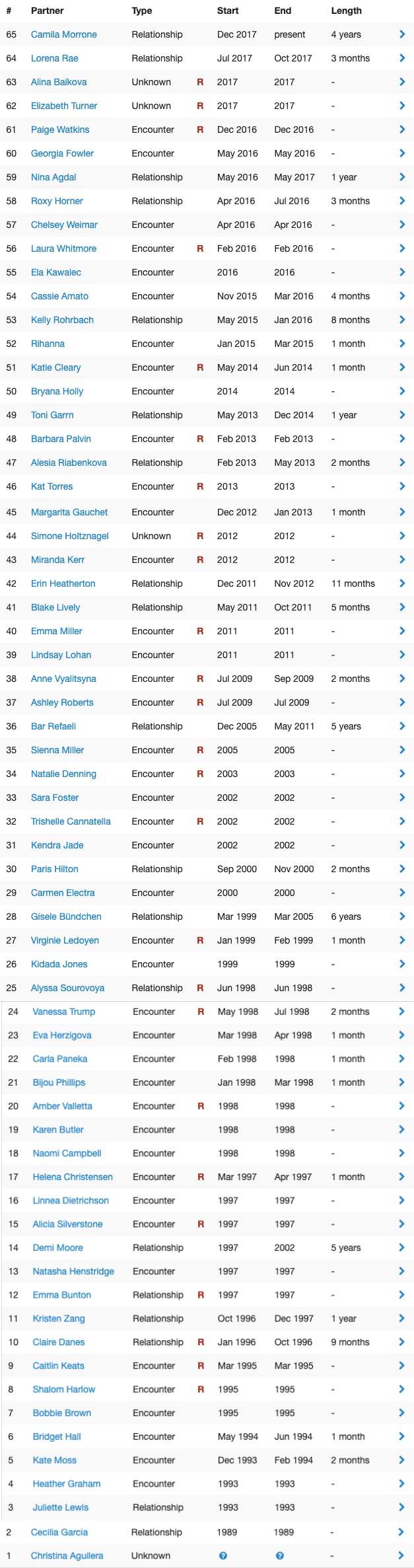414x1568 pixels.
Task: Open Camila Morrone's profile link
Action: pos(63,34)
